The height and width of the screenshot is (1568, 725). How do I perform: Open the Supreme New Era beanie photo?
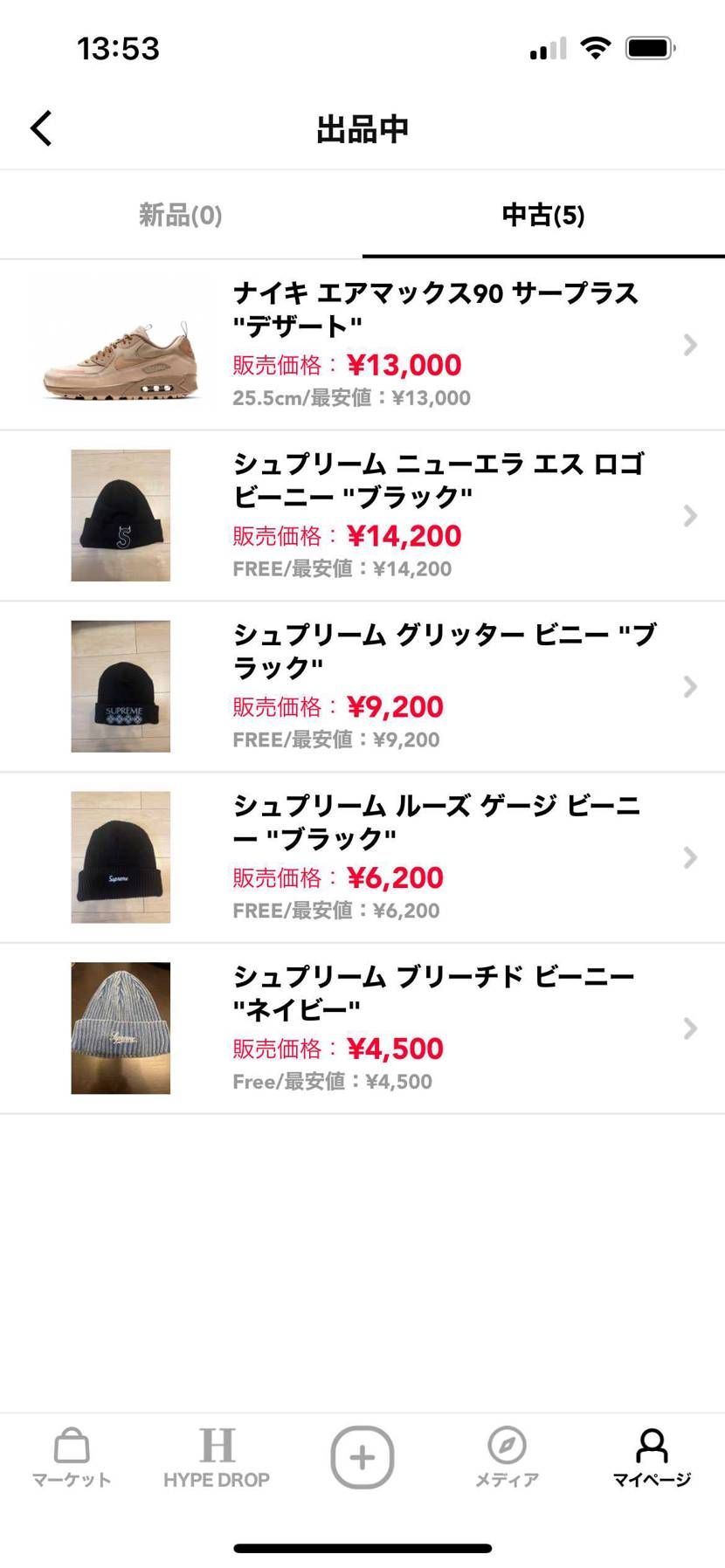point(120,515)
